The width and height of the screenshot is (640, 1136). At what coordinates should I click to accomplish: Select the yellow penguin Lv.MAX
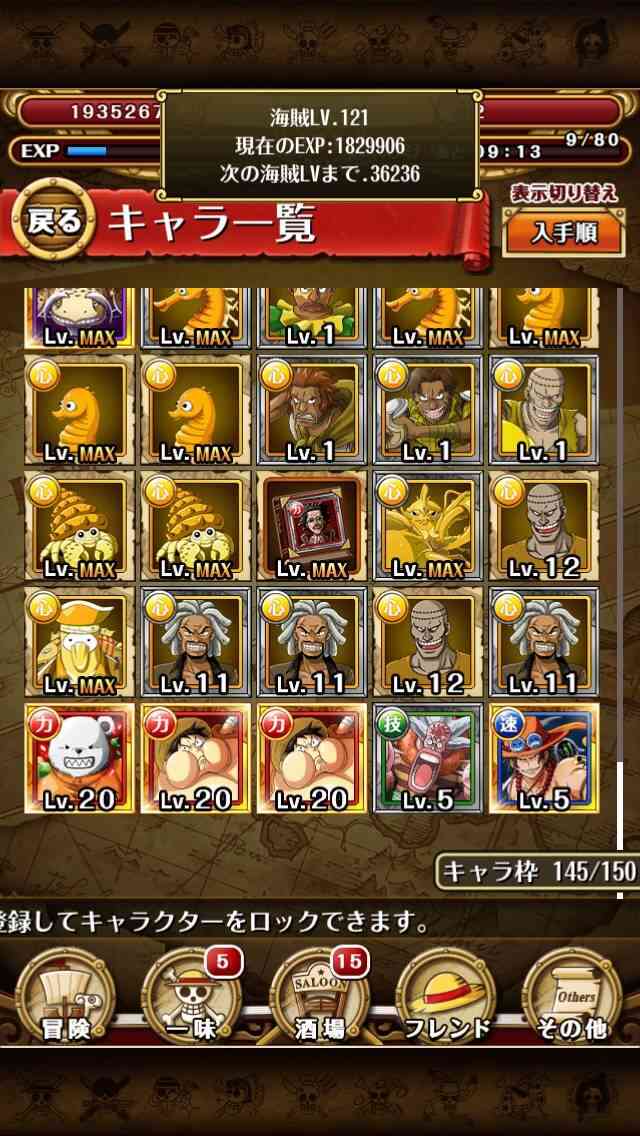point(80,642)
